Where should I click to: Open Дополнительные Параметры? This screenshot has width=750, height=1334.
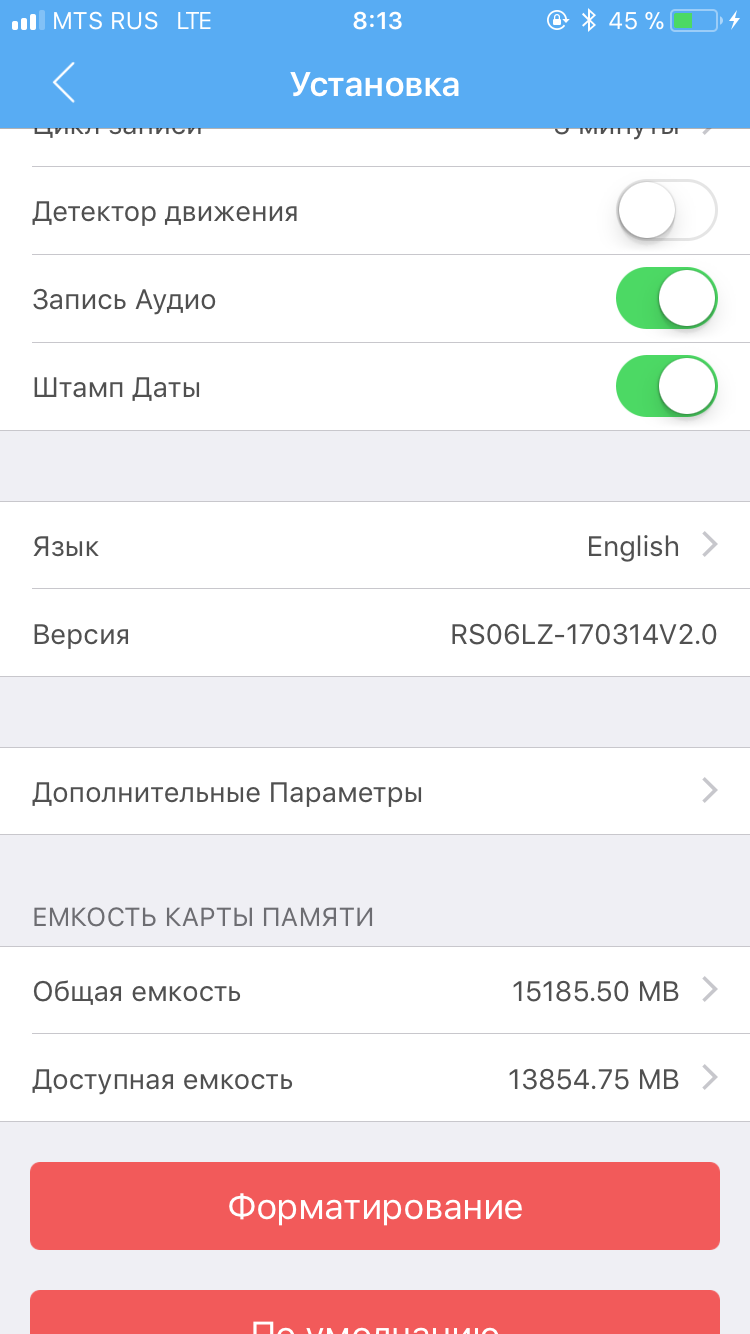[x=375, y=792]
